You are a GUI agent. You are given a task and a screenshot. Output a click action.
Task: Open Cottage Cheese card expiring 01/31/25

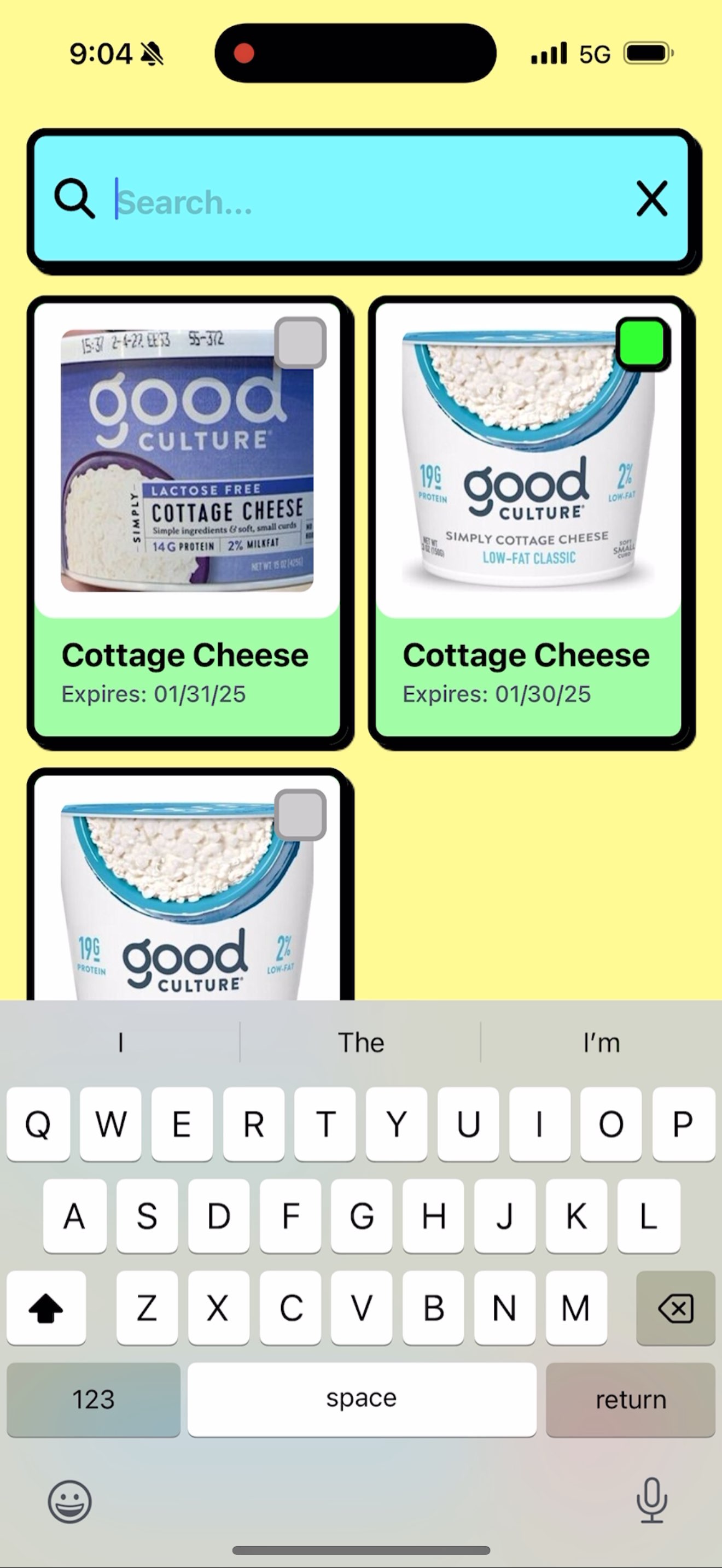point(189,670)
